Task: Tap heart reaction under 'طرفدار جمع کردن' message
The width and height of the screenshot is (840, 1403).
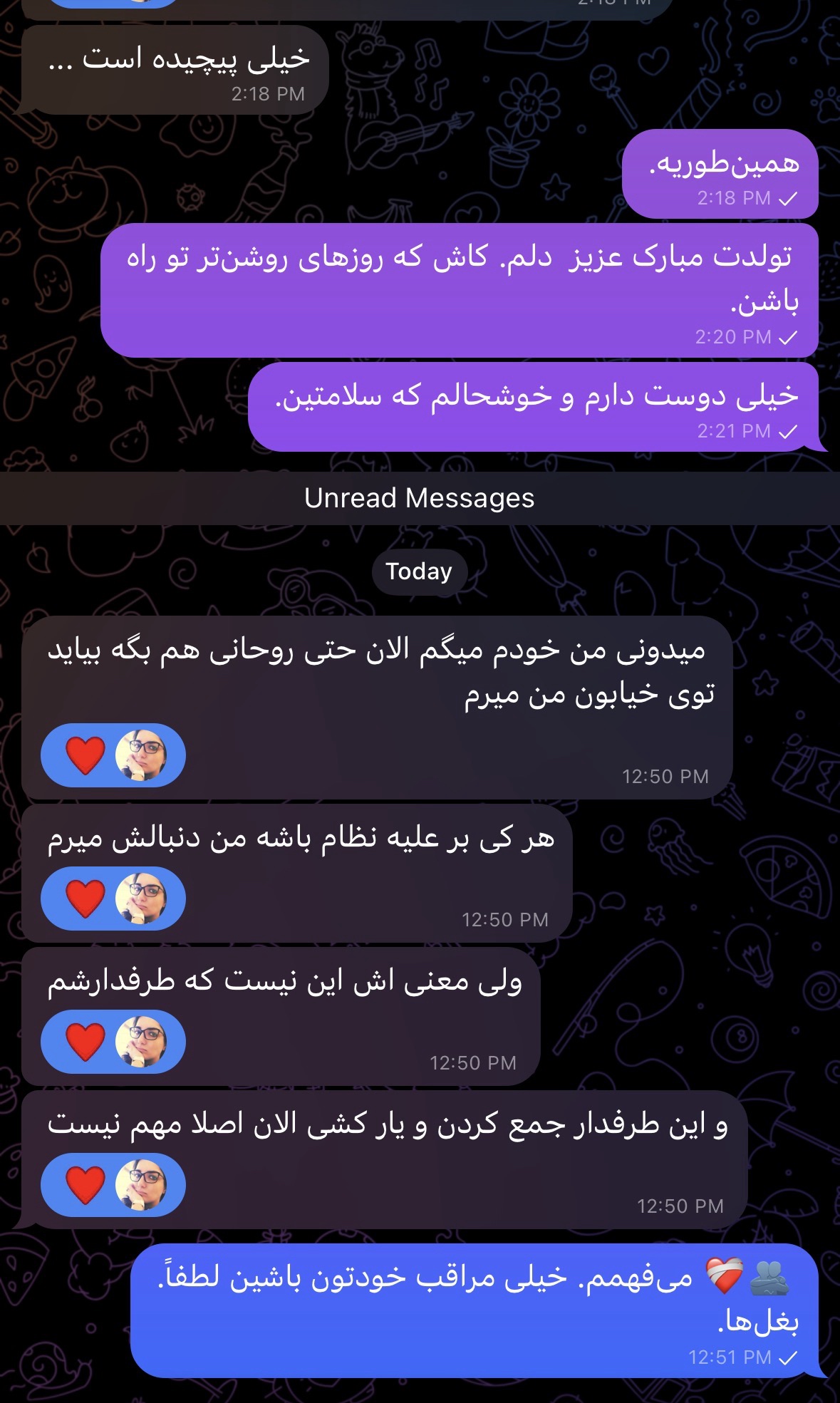Action: pyautogui.click(x=113, y=1184)
